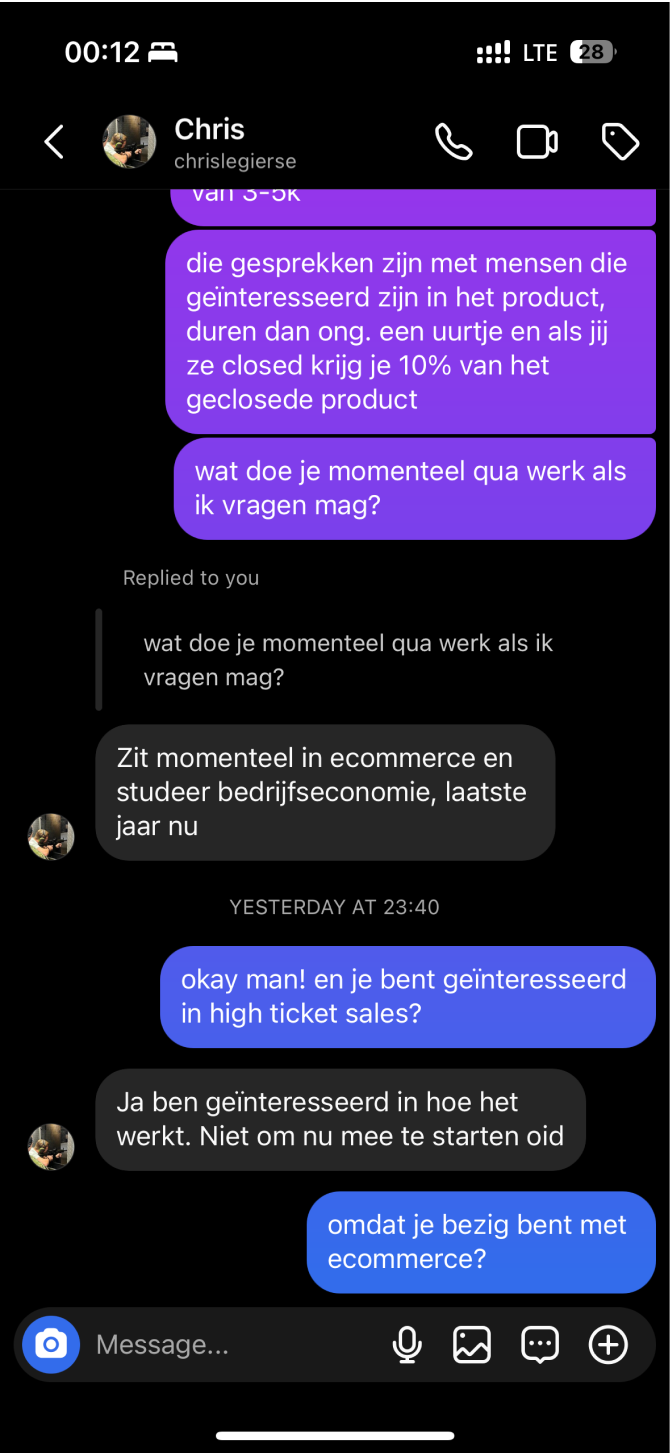
Task: Start a video call with Chris
Action: coord(537,142)
